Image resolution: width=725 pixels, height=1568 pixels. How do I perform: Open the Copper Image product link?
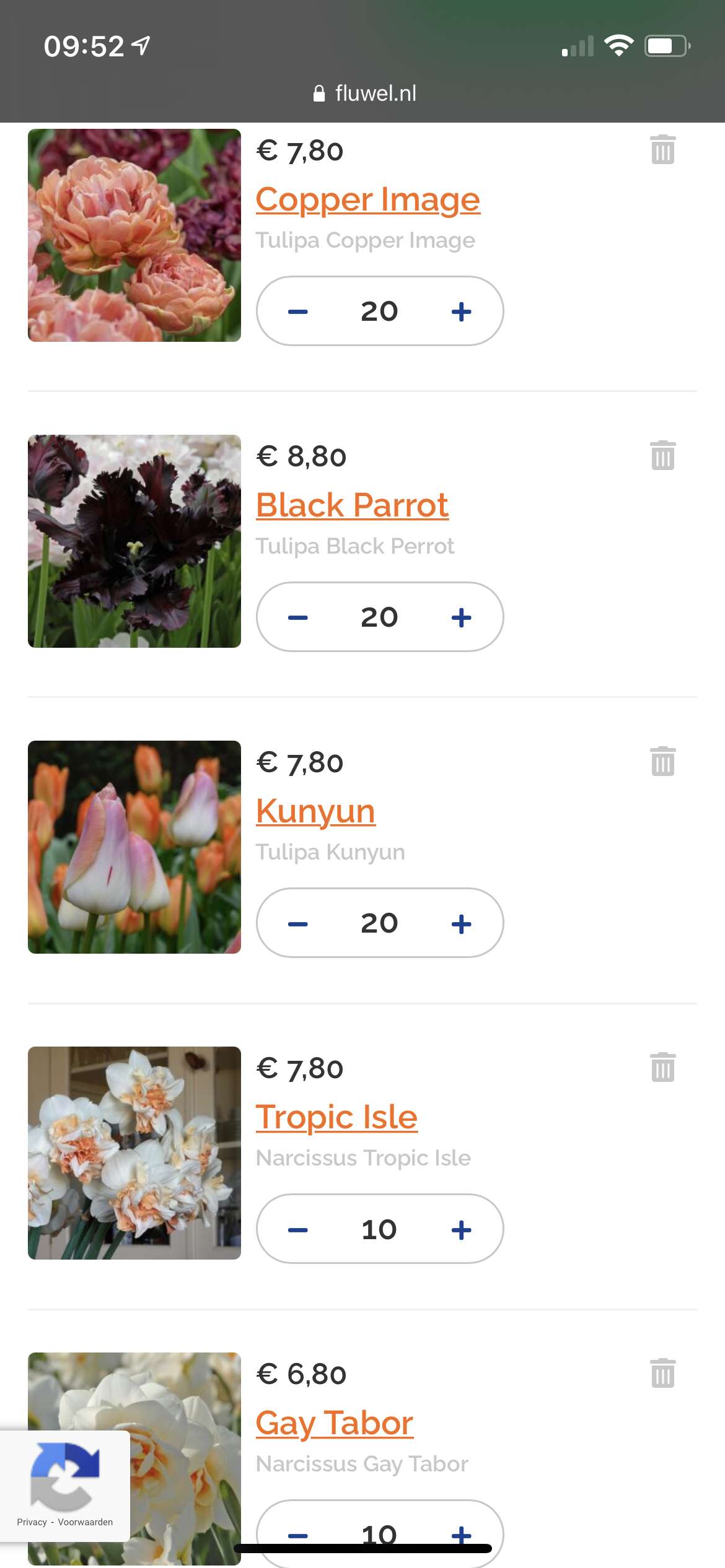(x=367, y=199)
